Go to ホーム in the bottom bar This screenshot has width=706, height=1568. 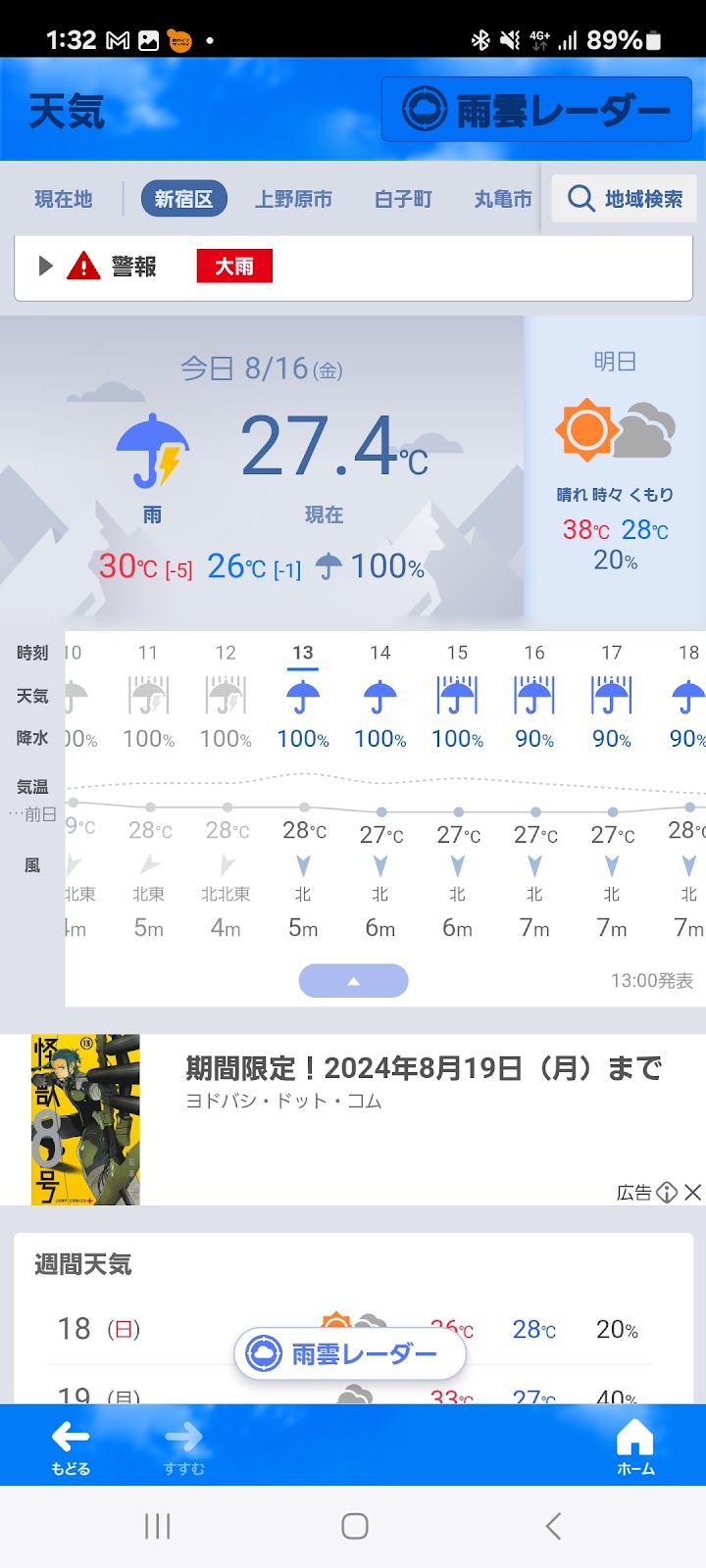634,1446
